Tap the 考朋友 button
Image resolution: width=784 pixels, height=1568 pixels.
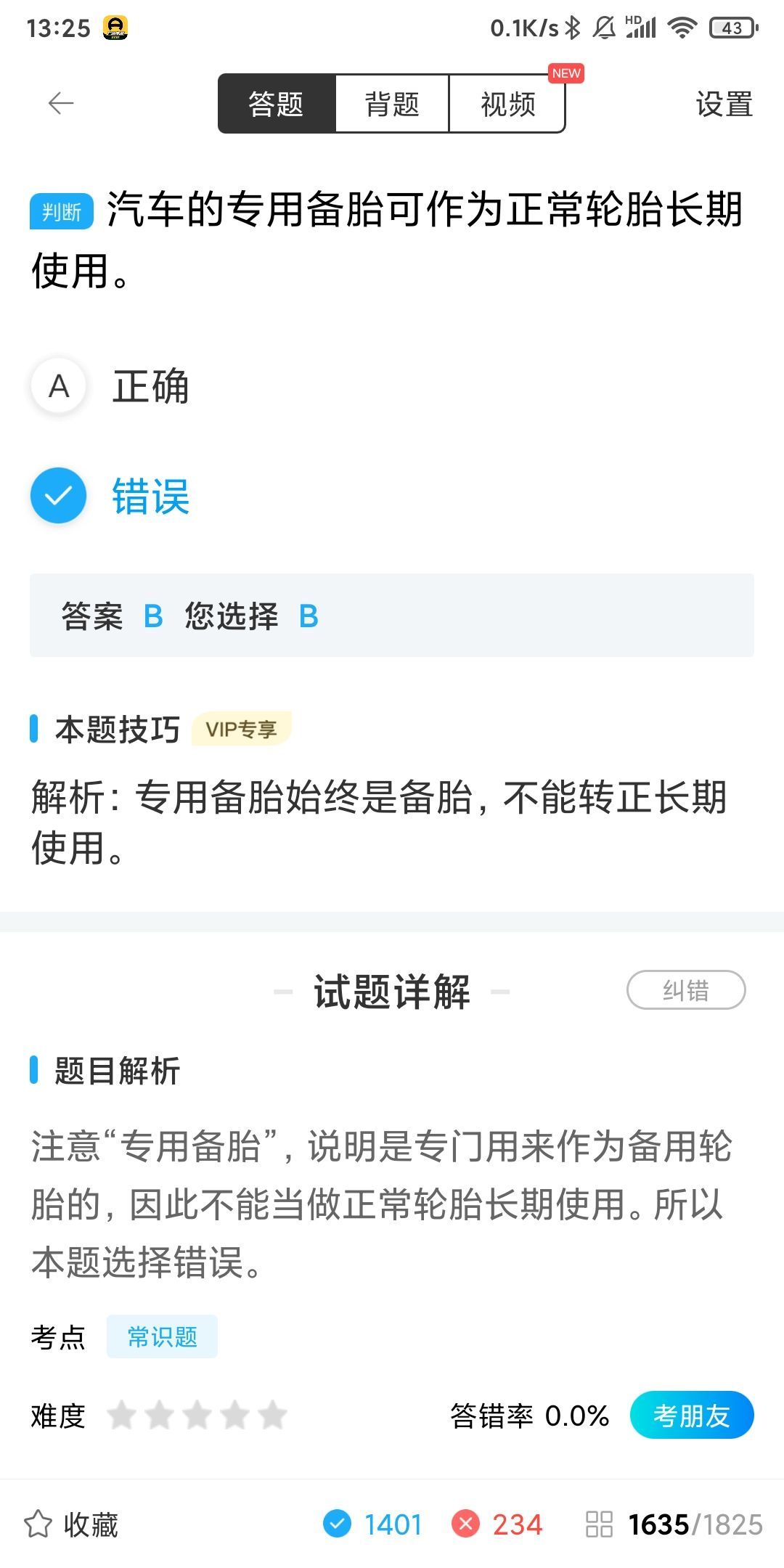click(692, 1415)
